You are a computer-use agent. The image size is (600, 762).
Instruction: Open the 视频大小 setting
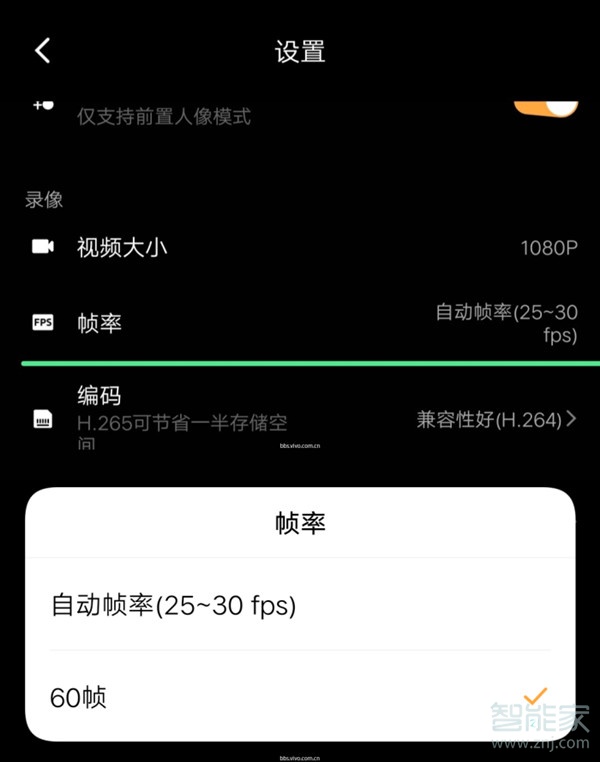click(300, 247)
